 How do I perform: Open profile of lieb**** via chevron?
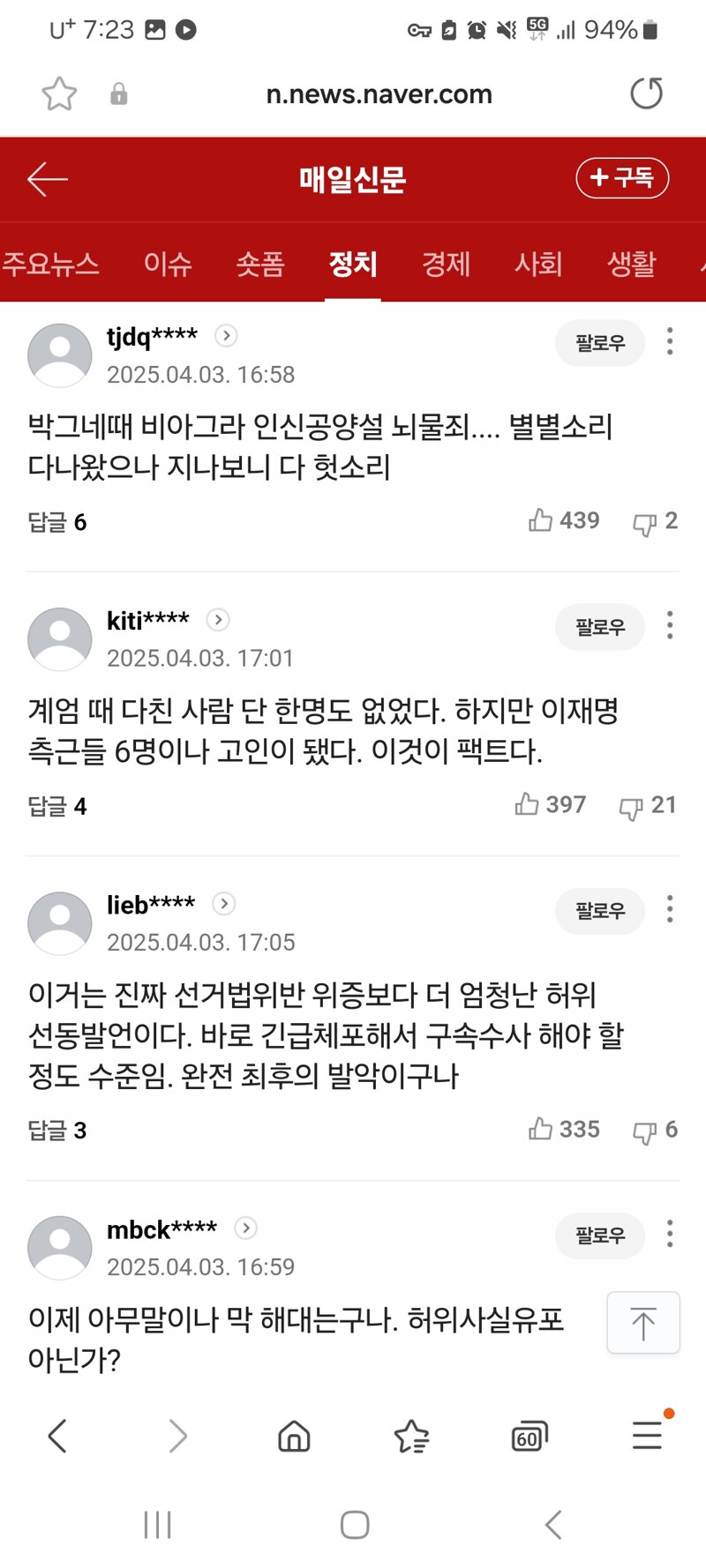[224, 904]
